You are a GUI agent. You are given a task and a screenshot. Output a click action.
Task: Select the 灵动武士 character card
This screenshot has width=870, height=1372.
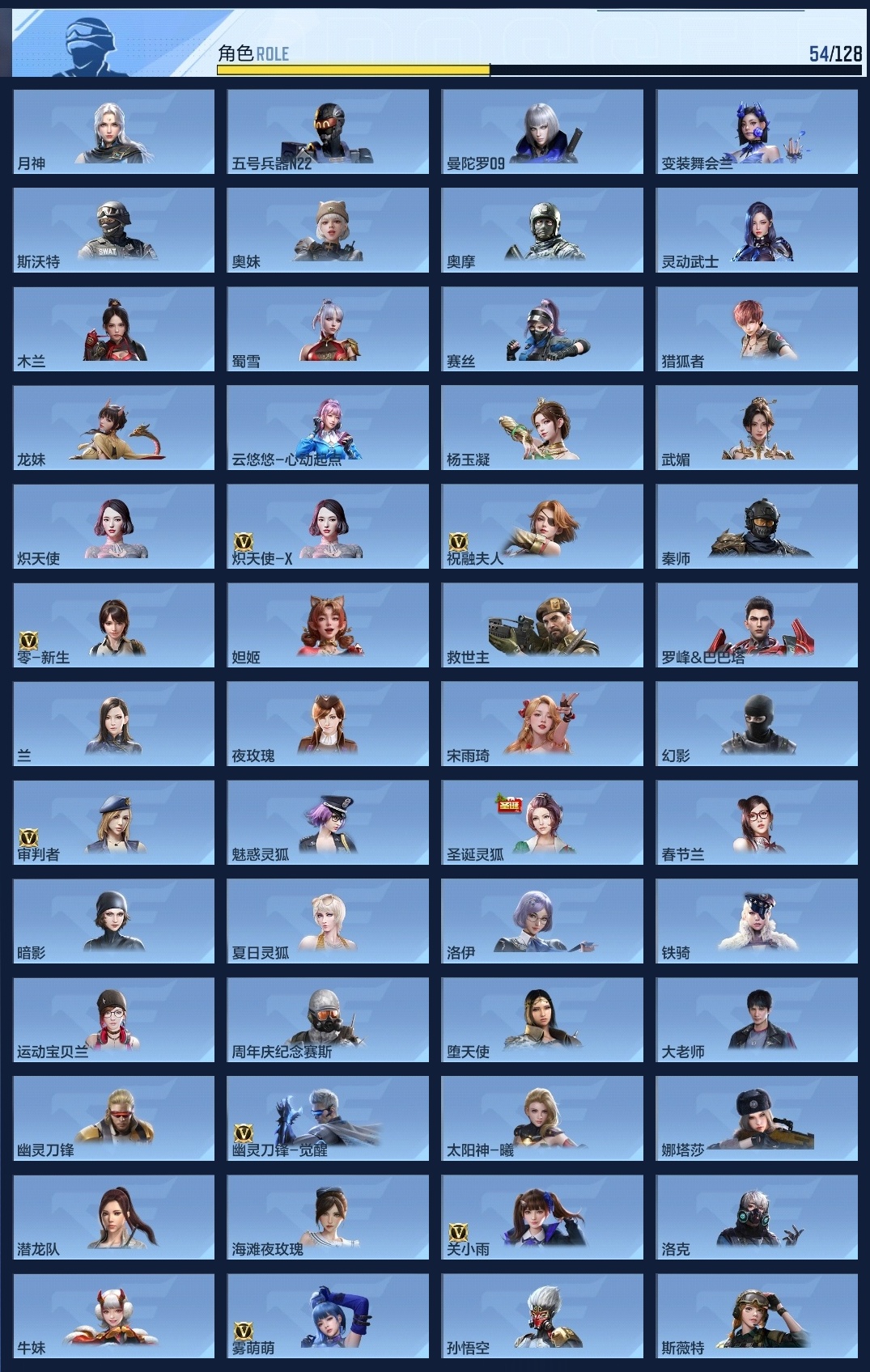coord(757,230)
